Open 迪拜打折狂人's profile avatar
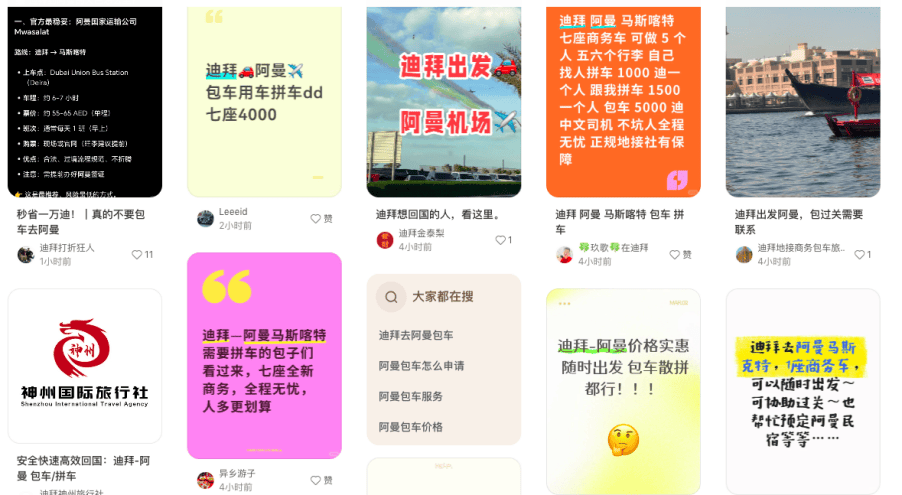Image resolution: width=902 pixels, height=495 pixels. coord(26,254)
